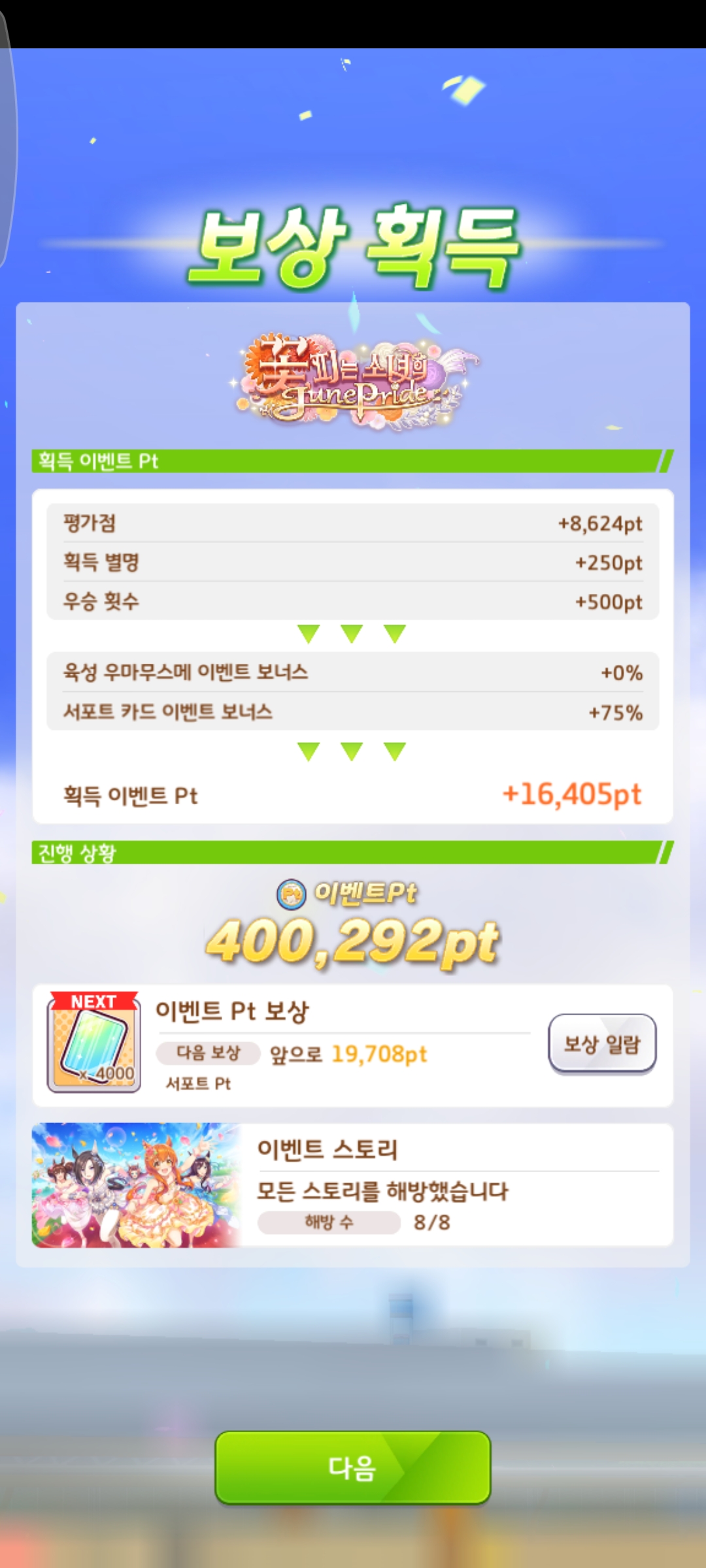Open the 보상 일람 reward list
Screen dimensions: 706x1568
click(x=601, y=1043)
